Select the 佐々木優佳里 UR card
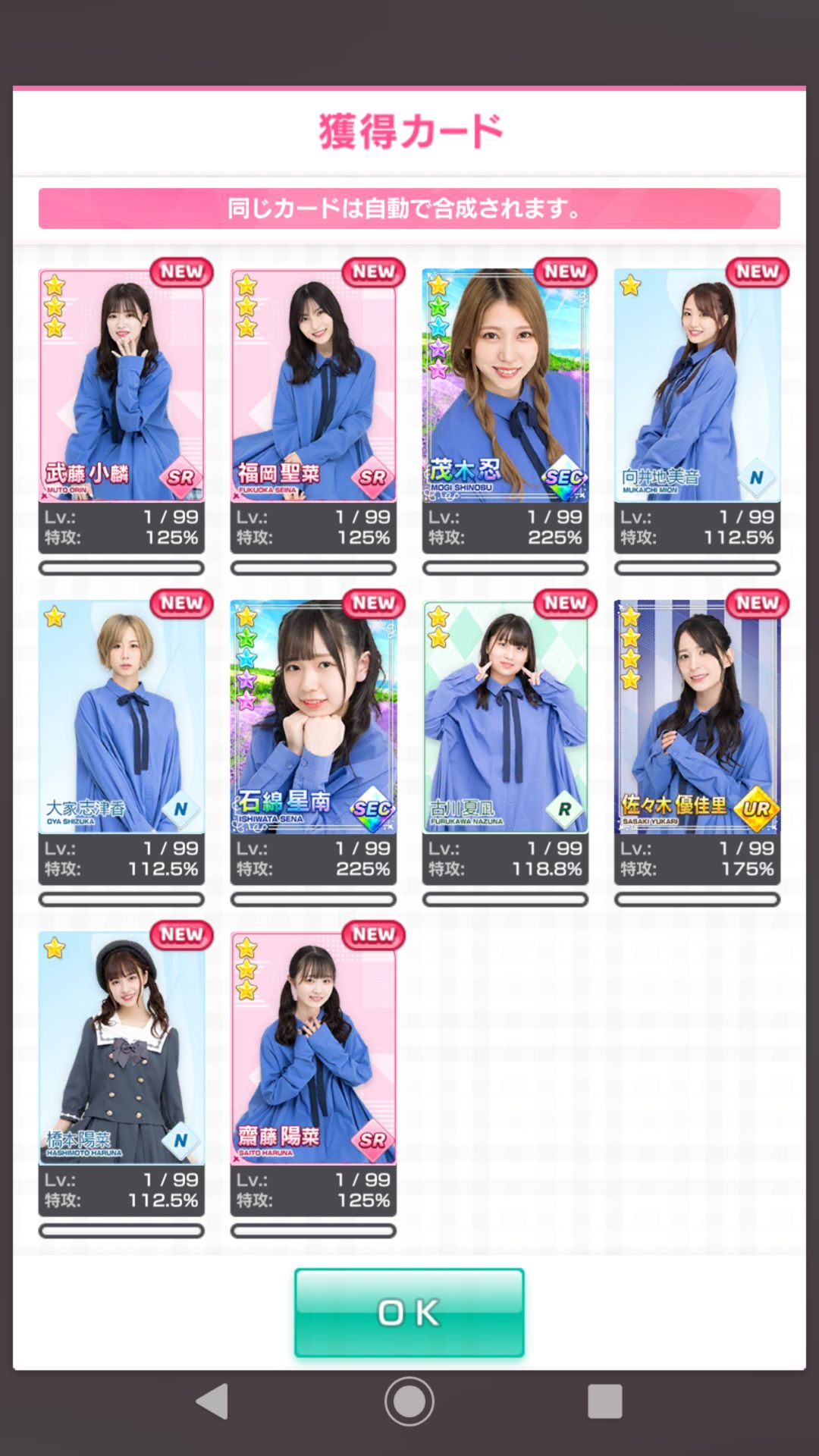819x1456 pixels. (x=697, y=718)
